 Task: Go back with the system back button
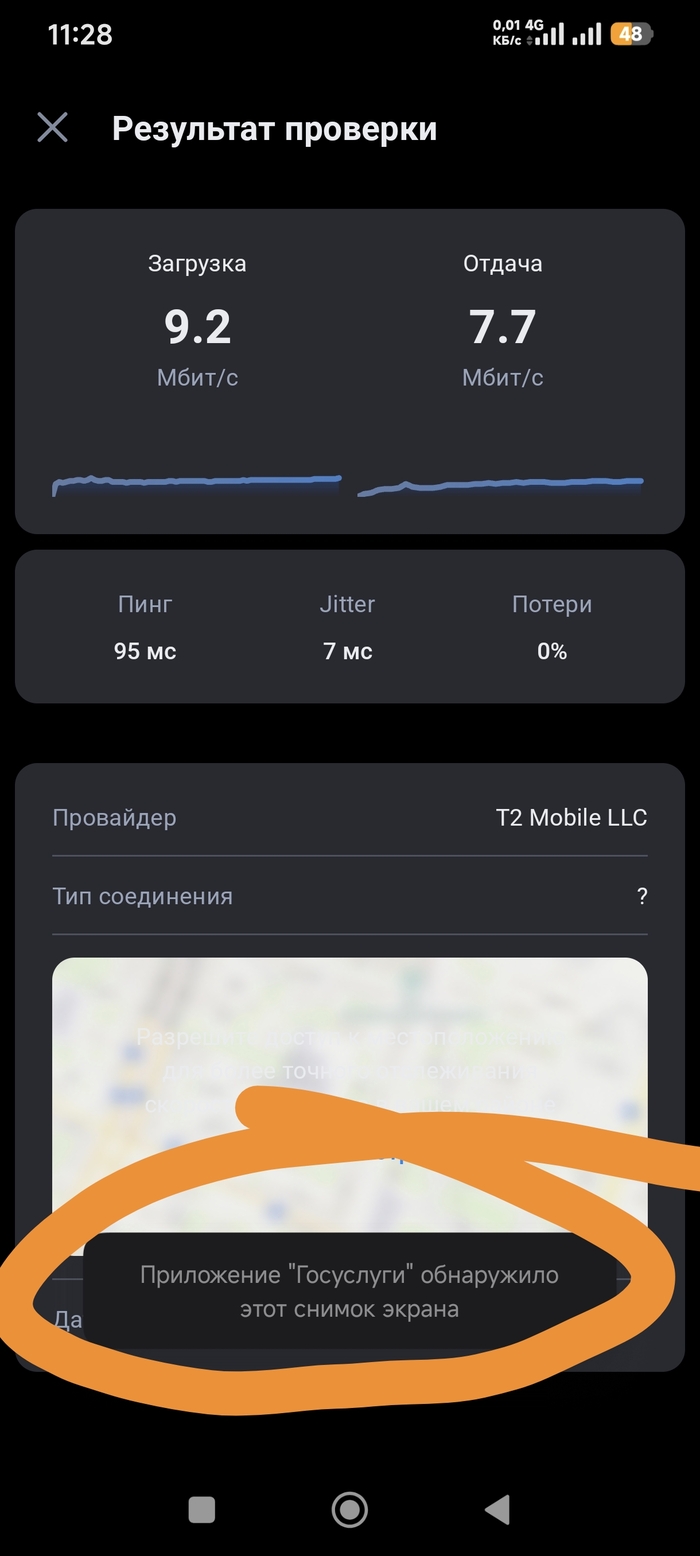[496, 1509]
